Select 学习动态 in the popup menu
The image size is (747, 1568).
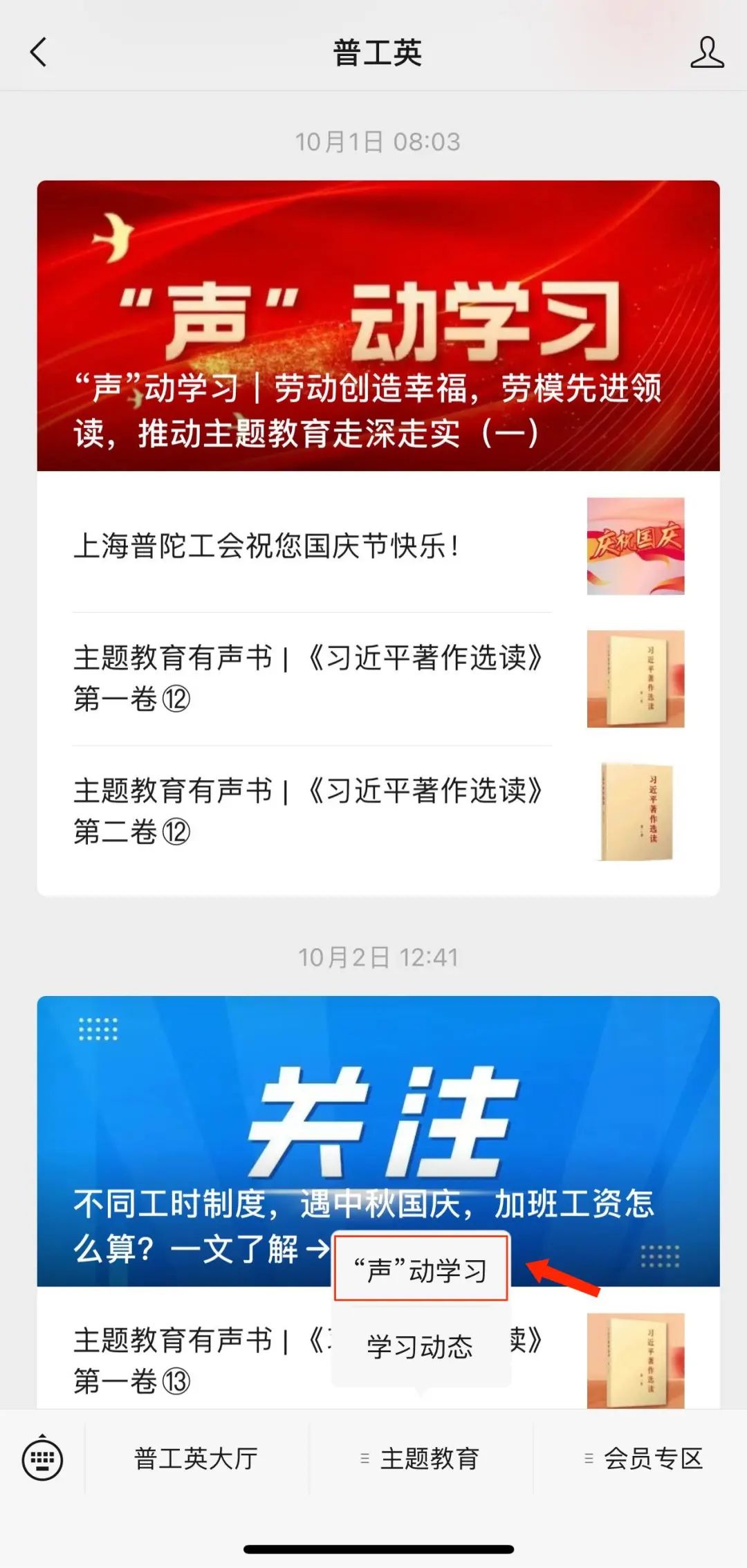421,1346
